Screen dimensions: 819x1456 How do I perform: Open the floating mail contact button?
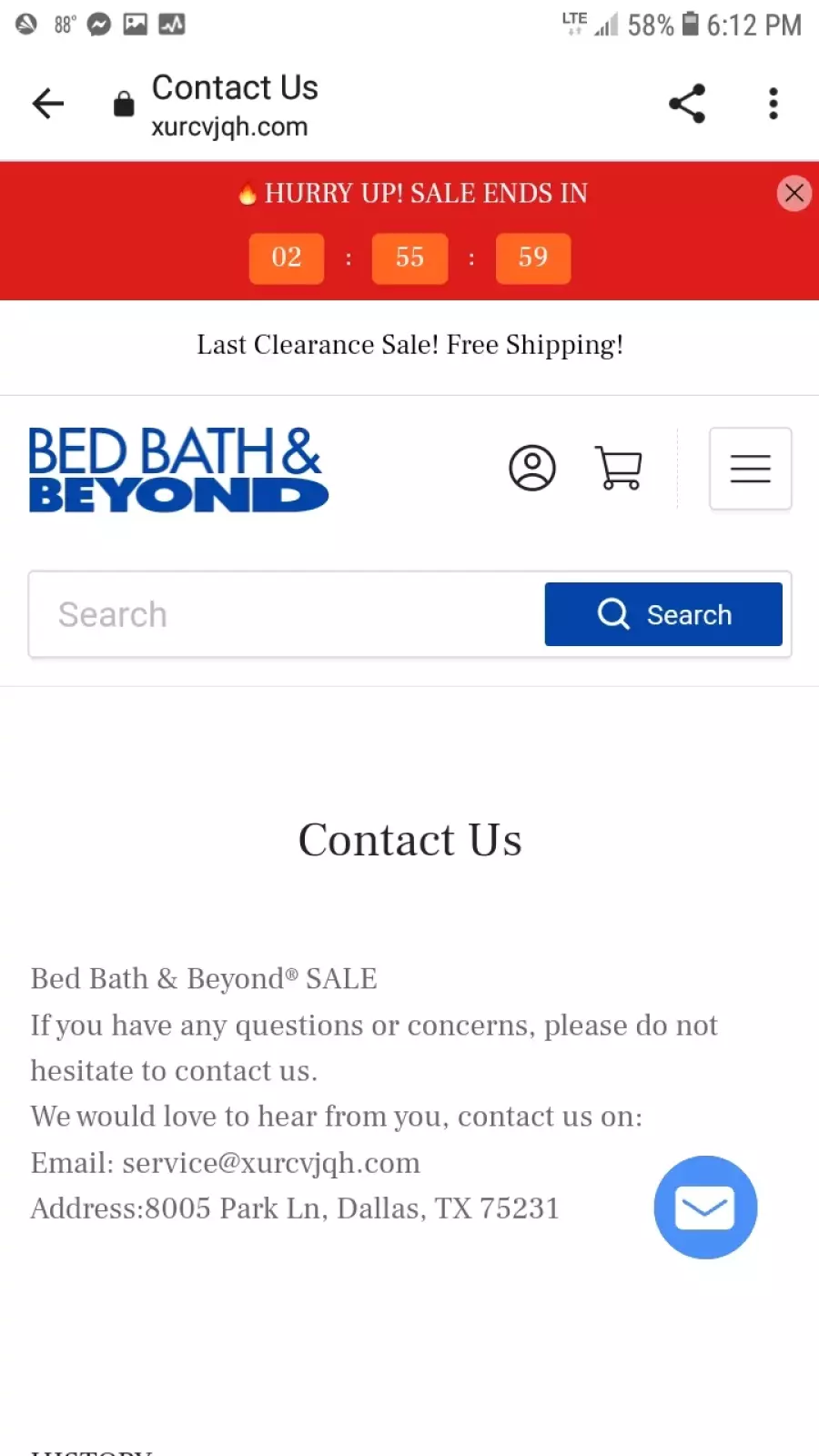[x=705, y=1208]
